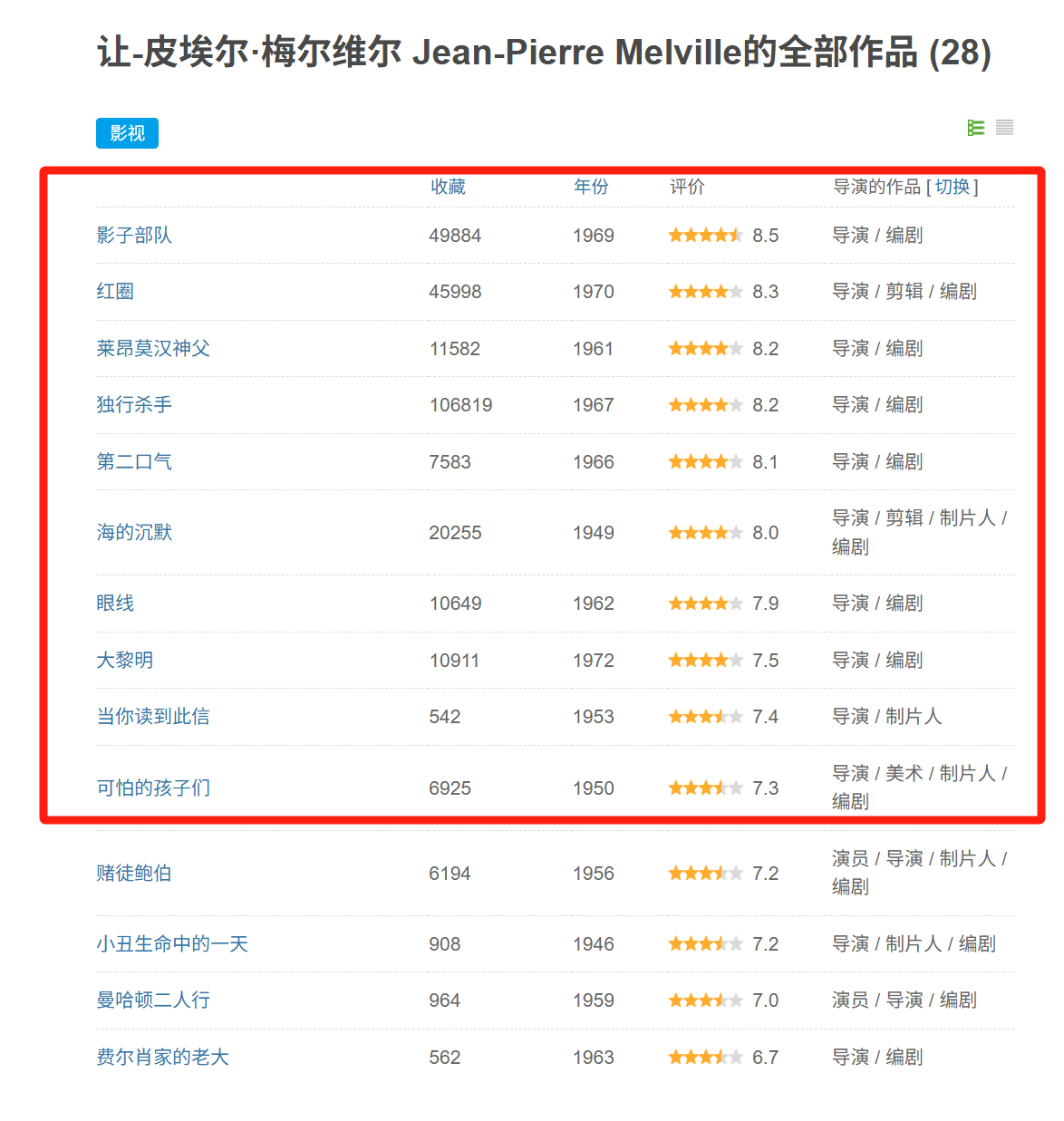The image size is (1064, 1121).
Task: Open the film 曼哈顿二人行
Action: [x=153, y=1000]
